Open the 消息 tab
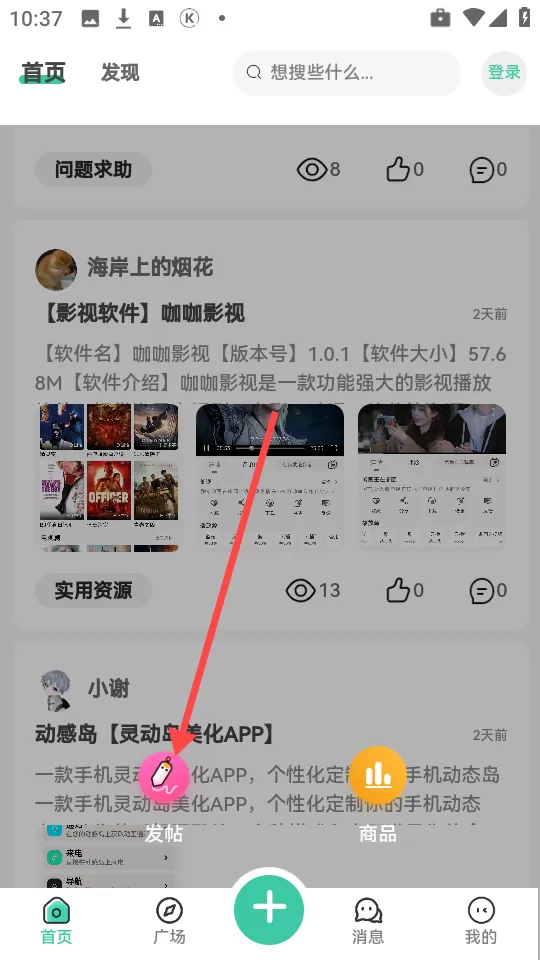This screenshot has height=960, width=540. [x=368, y=921]
